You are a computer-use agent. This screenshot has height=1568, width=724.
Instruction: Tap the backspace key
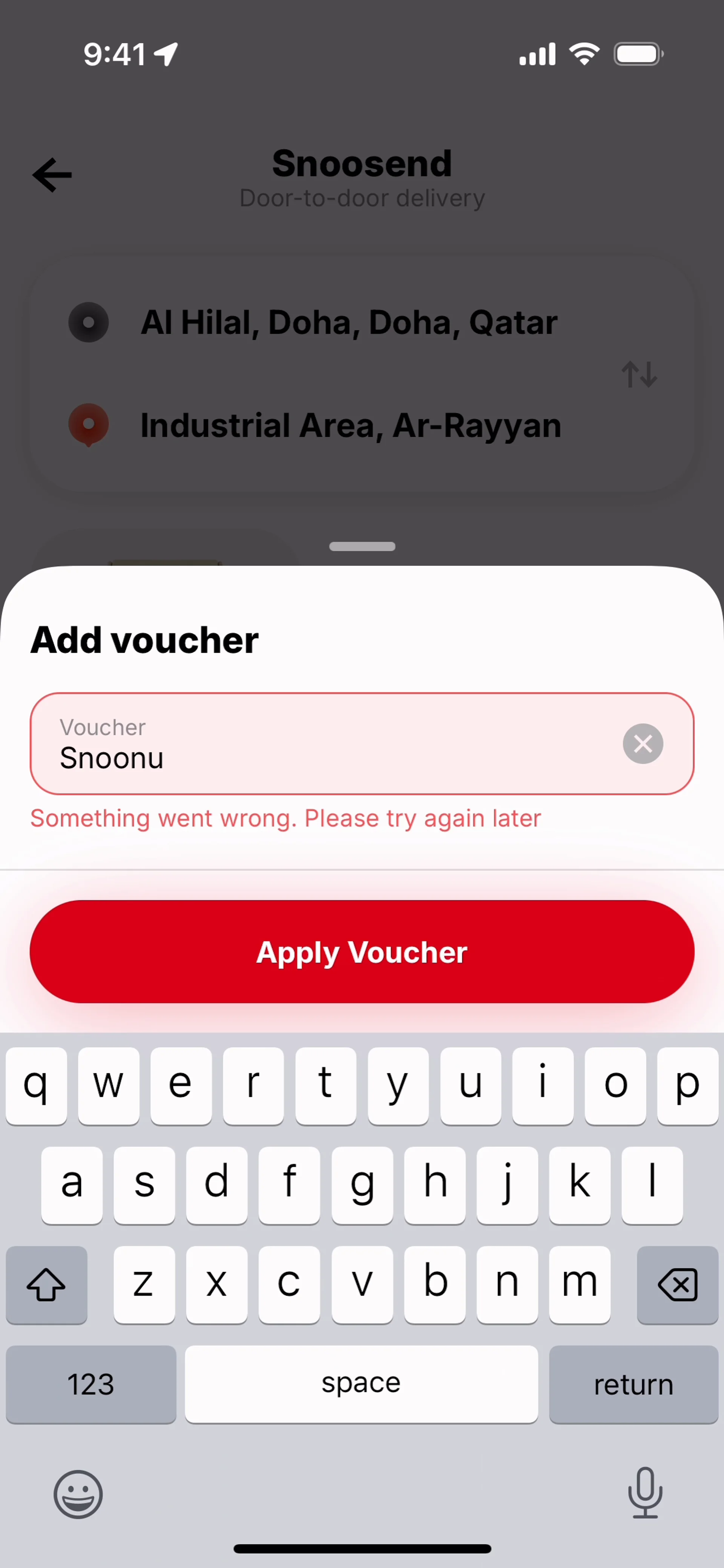point(677,1284)
